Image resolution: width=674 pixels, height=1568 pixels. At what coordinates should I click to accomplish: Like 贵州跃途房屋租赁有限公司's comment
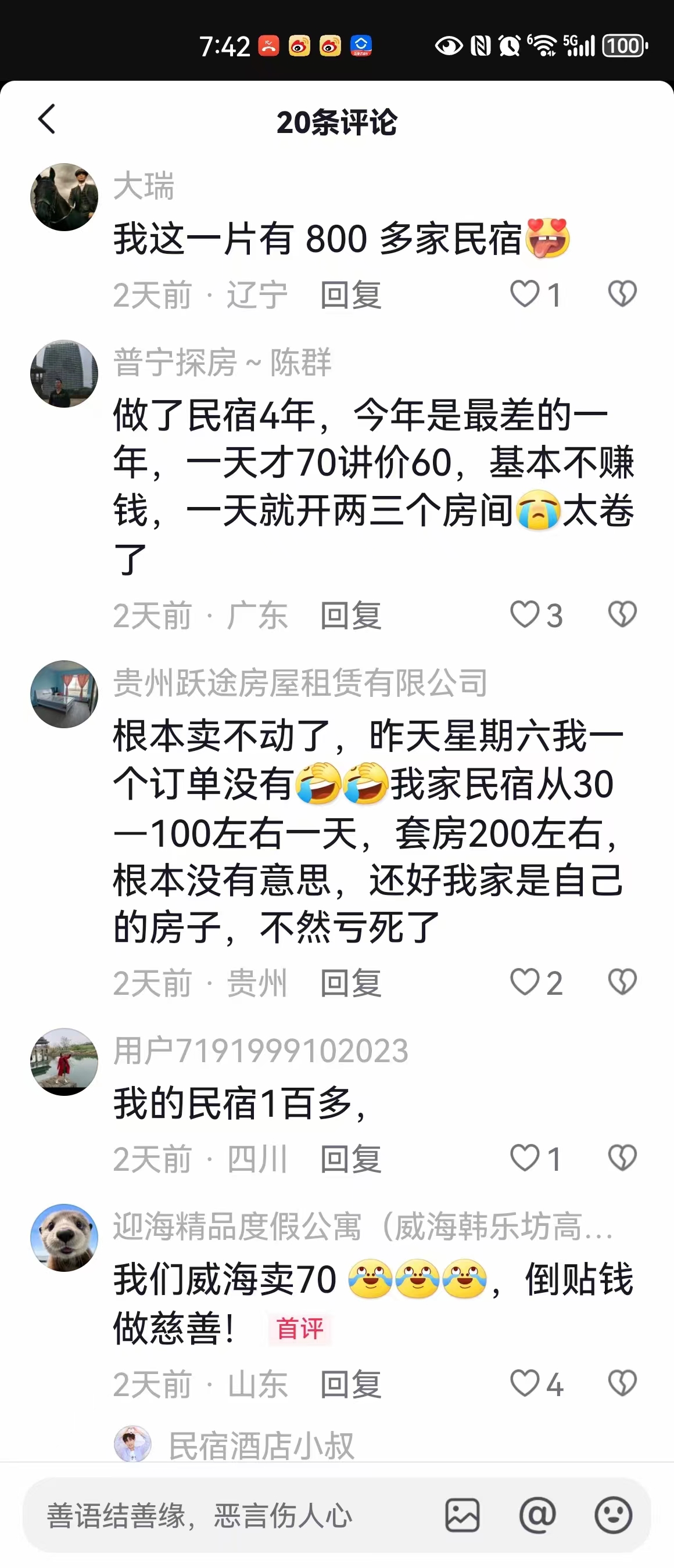click(524, 982)
